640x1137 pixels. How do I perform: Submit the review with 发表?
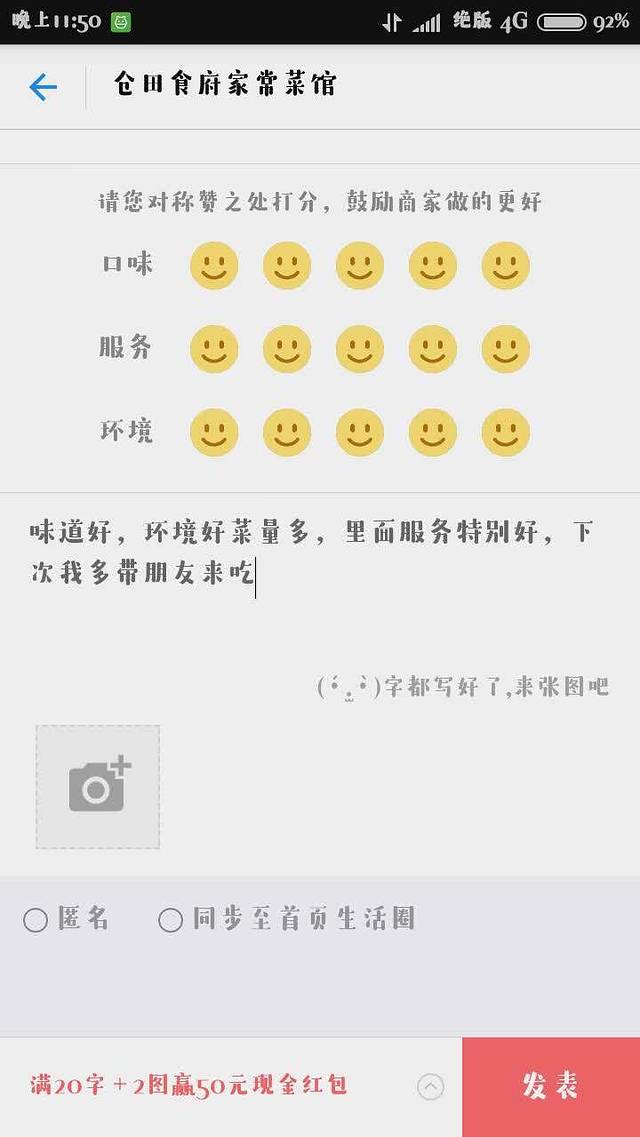pos(550,1086)
